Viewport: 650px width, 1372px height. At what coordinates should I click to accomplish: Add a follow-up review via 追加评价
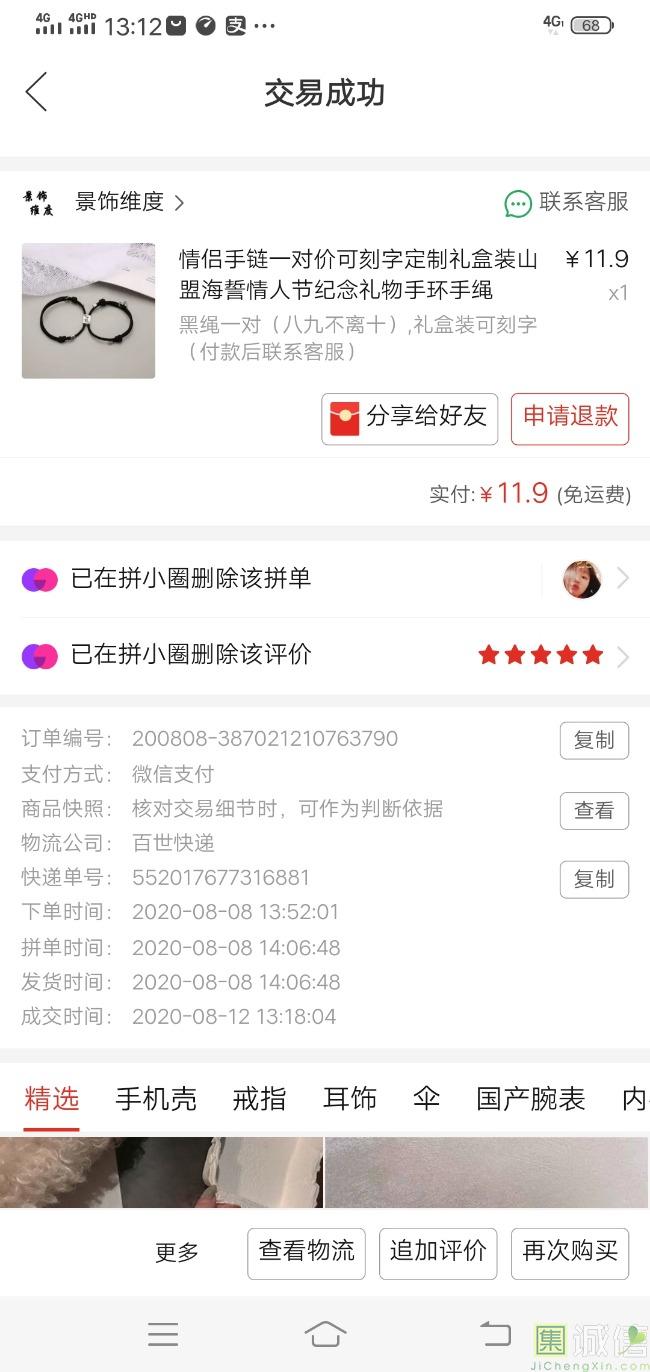coord(438,1252)
